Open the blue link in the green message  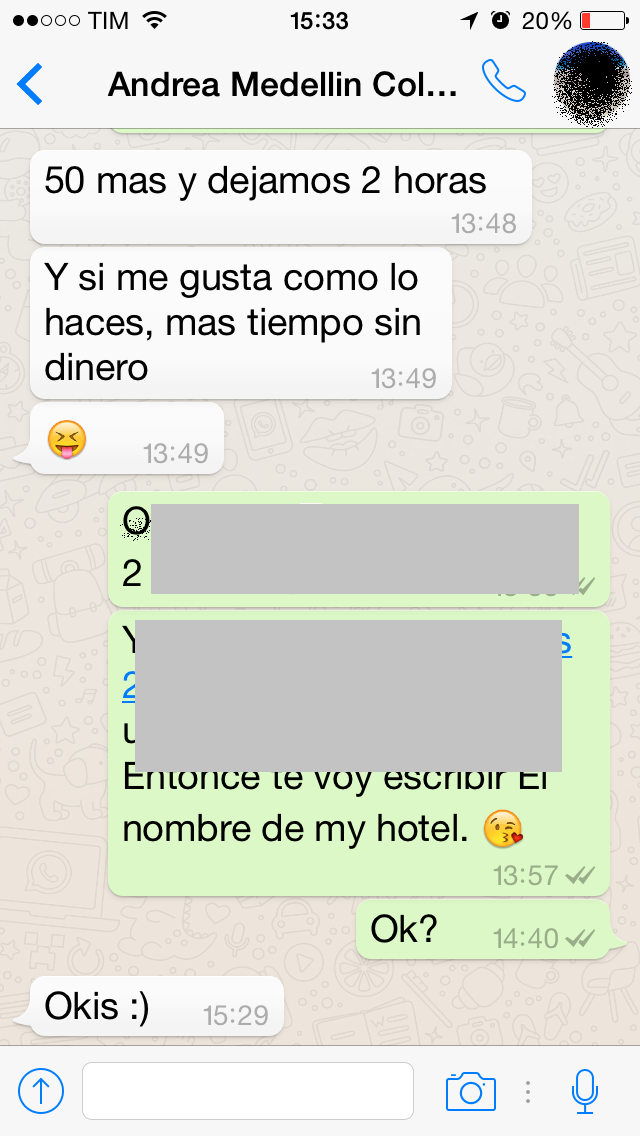566,644
